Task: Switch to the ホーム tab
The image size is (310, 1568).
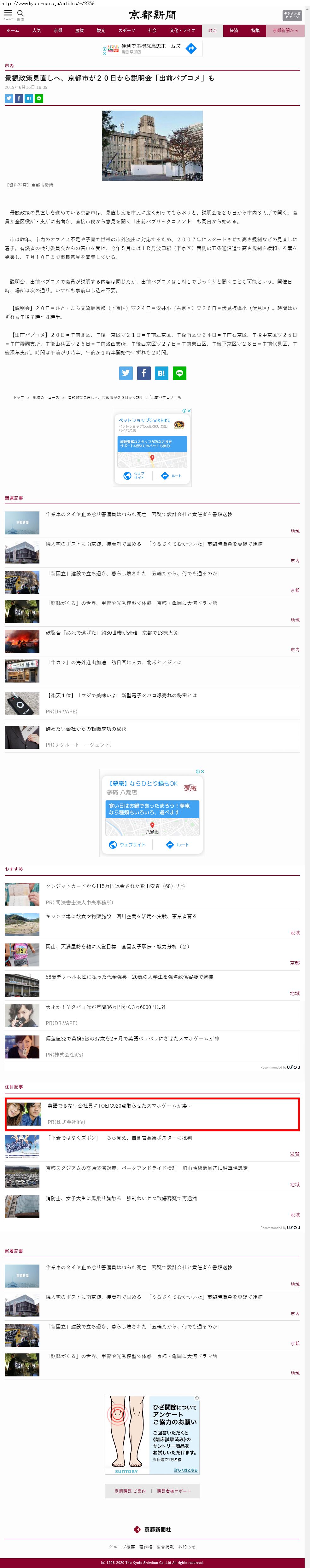Action: 13,31
